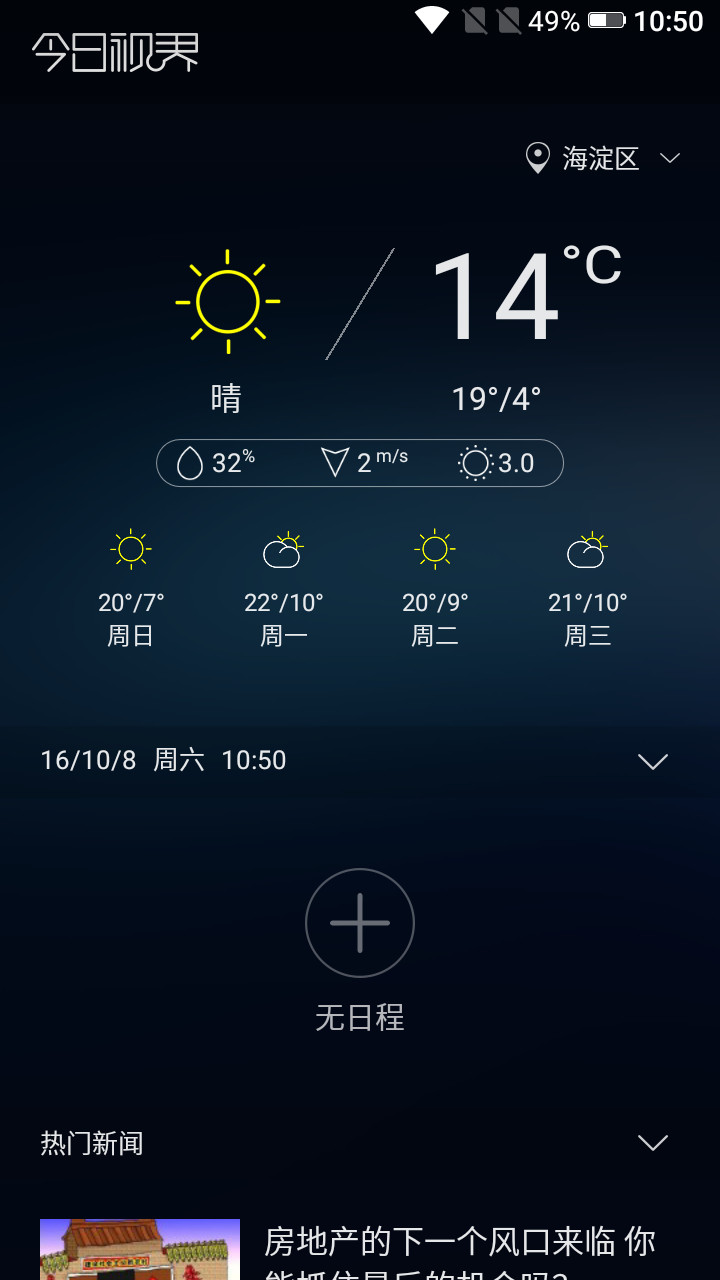View the 周三 weather forecast

coord(588,590)
